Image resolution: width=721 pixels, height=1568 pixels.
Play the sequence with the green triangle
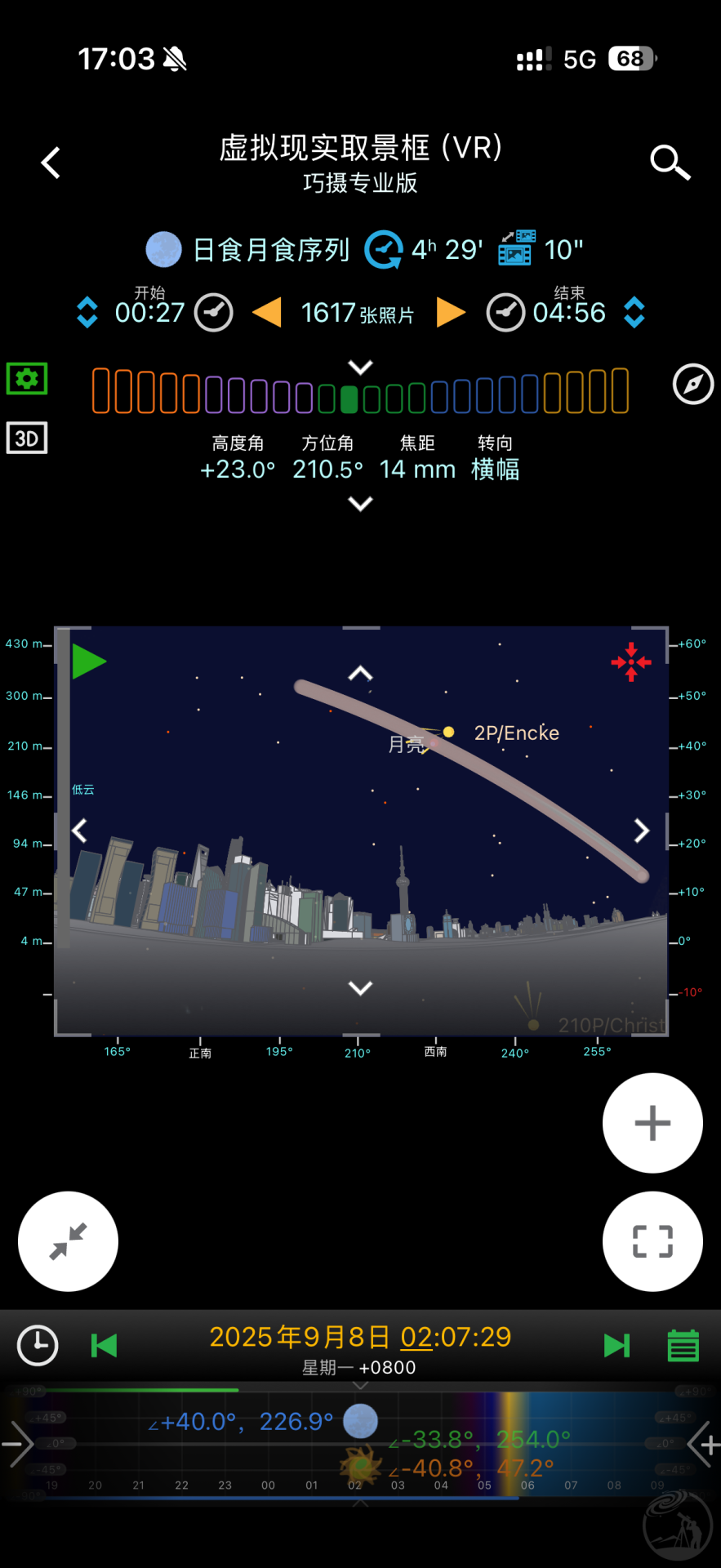click(89, 661)
